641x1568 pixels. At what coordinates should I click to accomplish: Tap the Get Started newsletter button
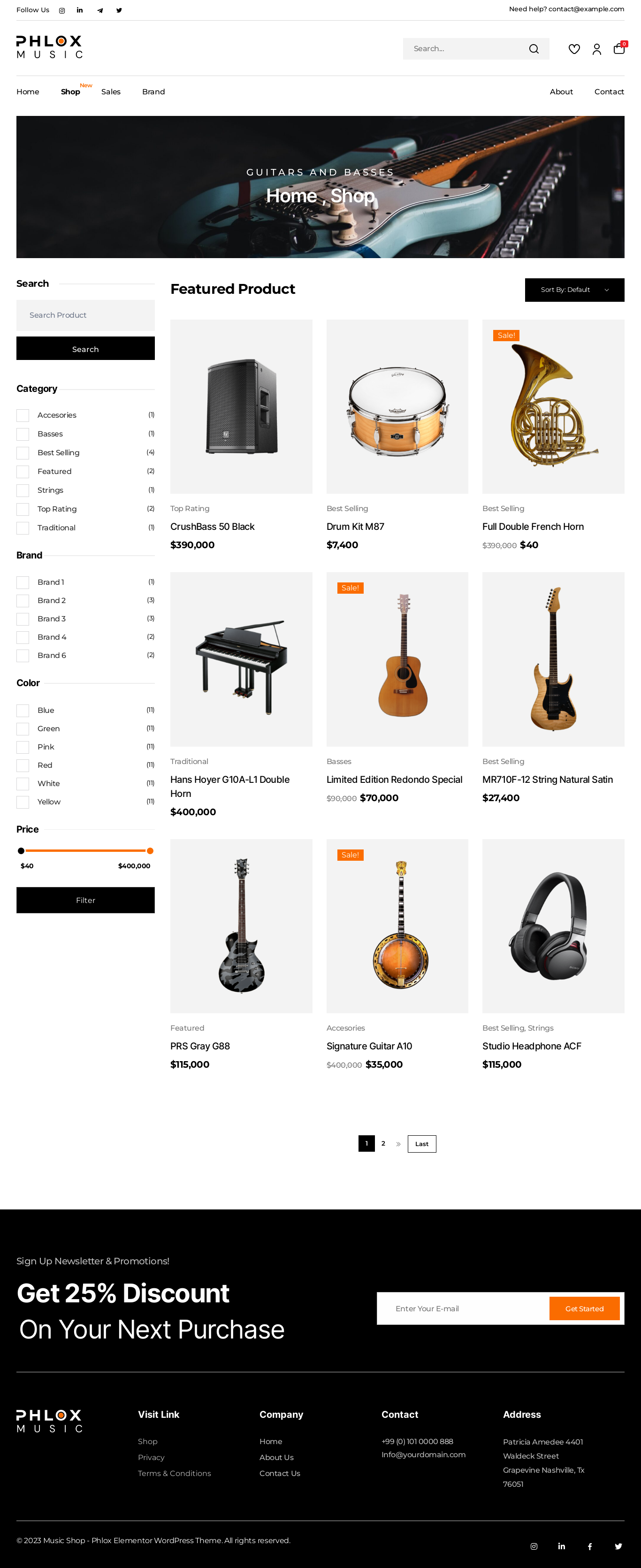pos(584,1308)
